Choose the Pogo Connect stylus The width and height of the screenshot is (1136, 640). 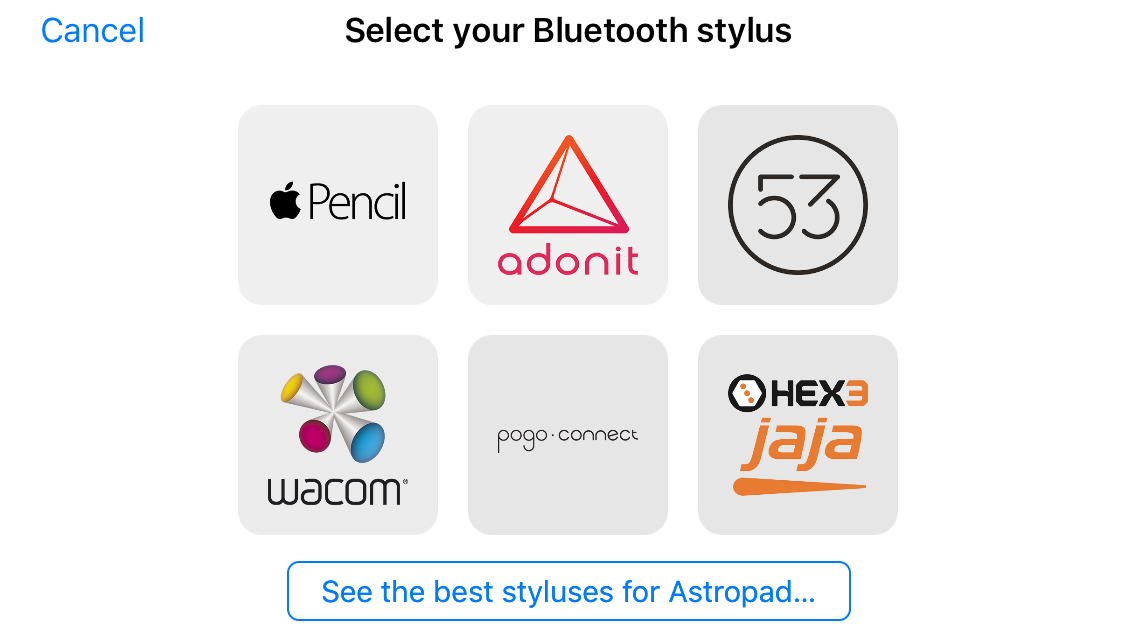(x=568, y=435)
